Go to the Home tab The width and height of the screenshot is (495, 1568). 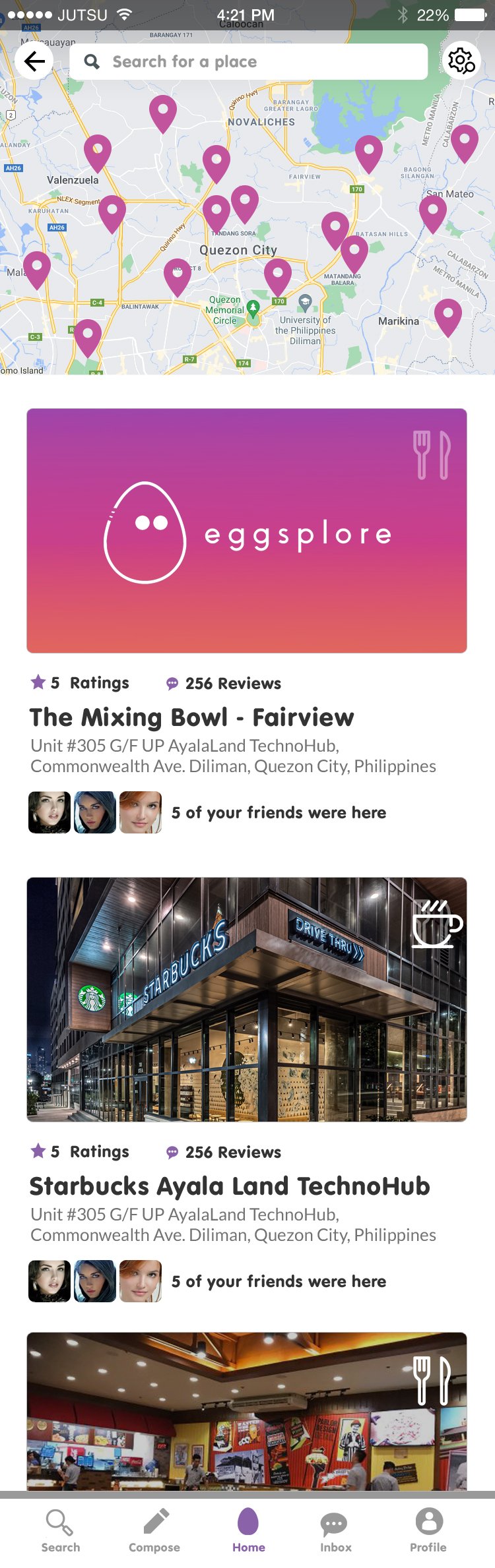pos(248,1531)
